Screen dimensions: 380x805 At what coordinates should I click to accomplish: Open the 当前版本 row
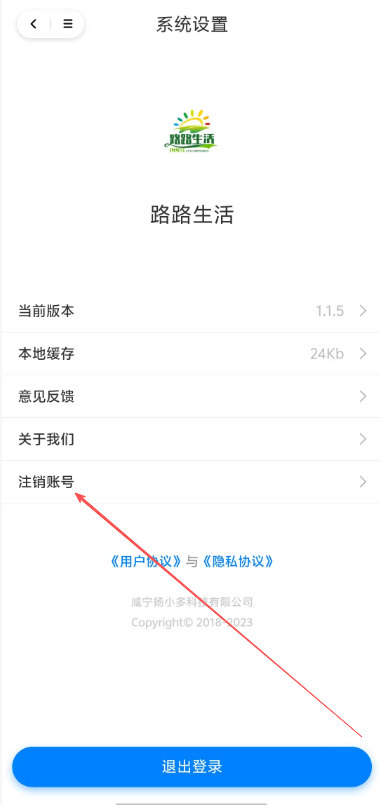point(190,311)
